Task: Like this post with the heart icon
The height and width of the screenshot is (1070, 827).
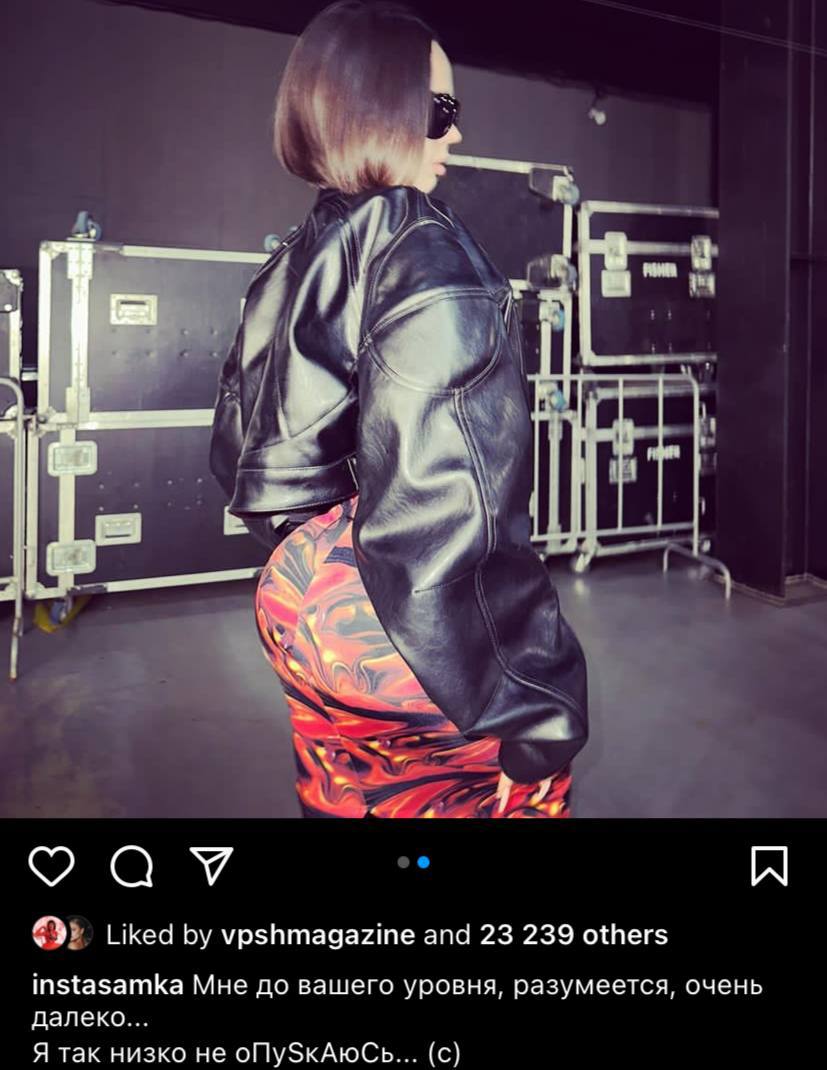Action: (51, 866)
